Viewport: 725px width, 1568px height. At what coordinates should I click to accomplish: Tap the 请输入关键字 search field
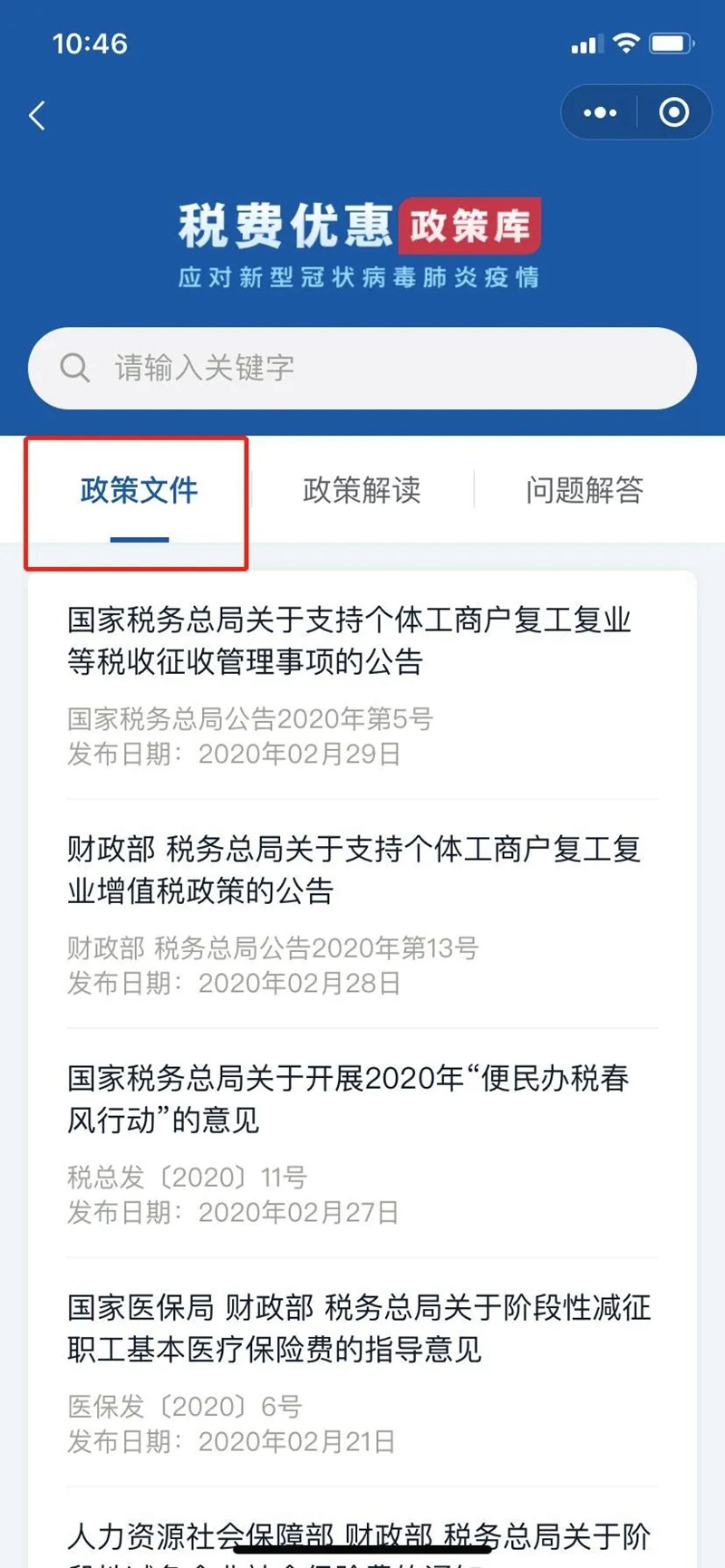362,368
